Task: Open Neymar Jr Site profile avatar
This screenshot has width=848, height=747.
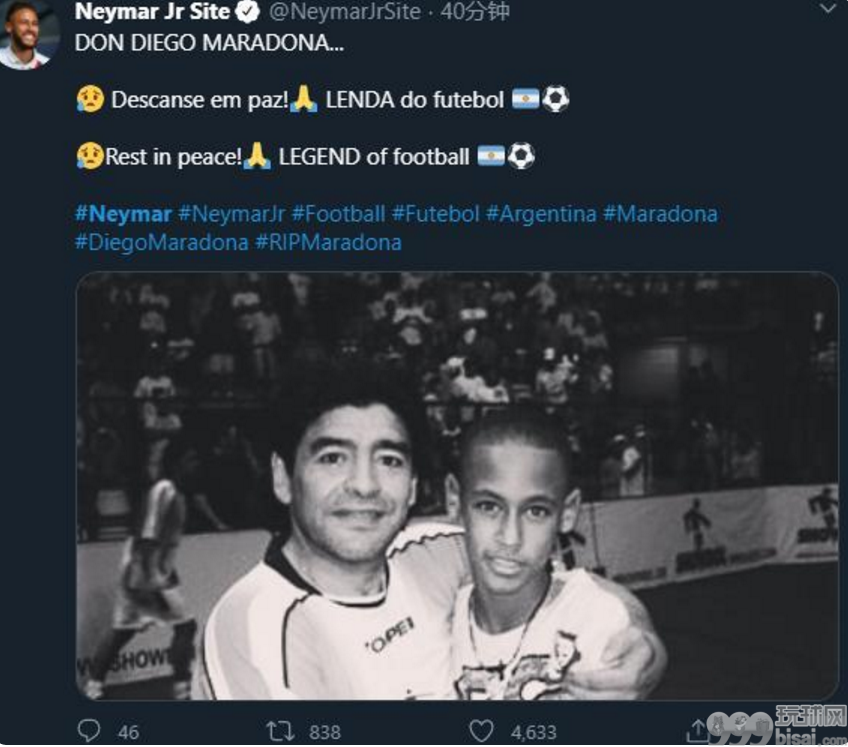Action: (24, 36)
